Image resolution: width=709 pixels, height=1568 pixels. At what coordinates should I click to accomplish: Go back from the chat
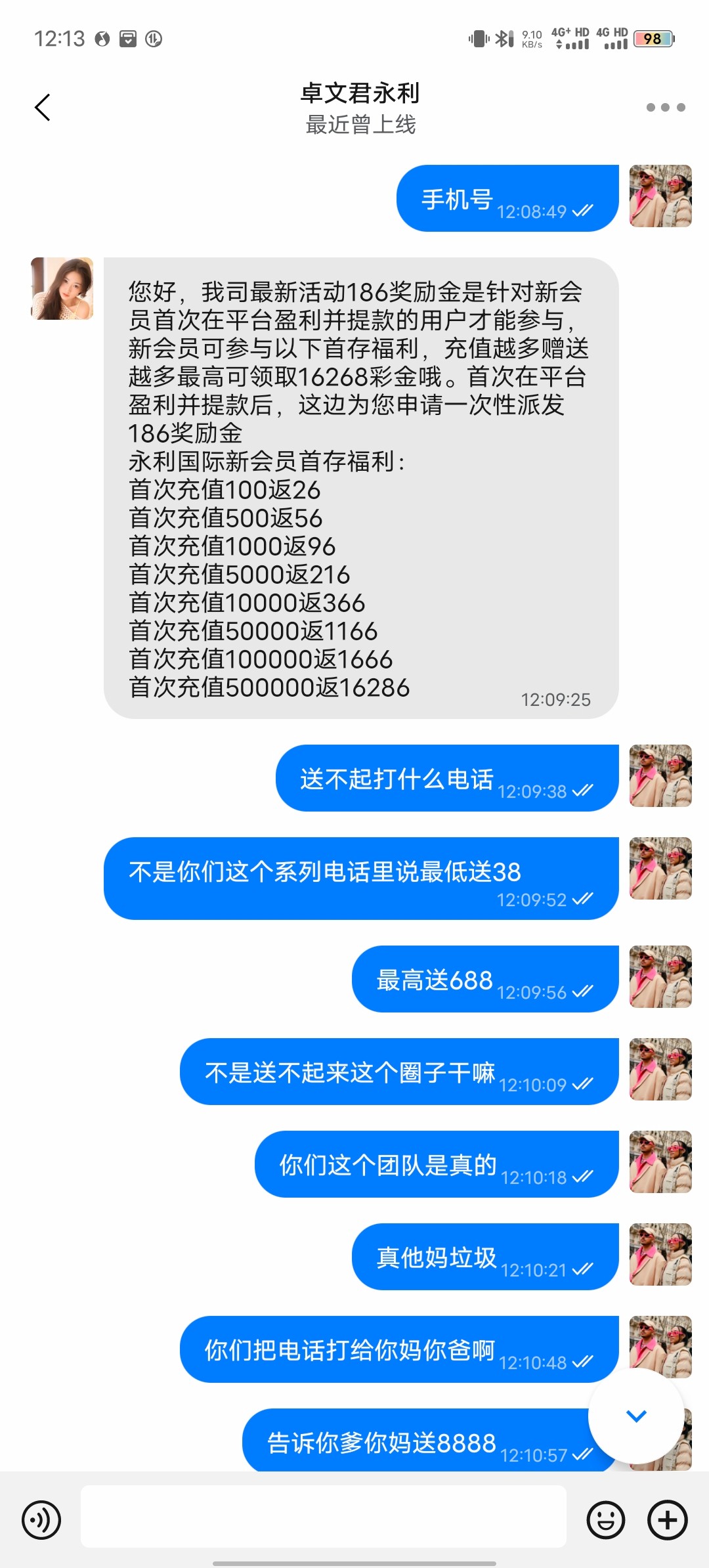[43, 108]
